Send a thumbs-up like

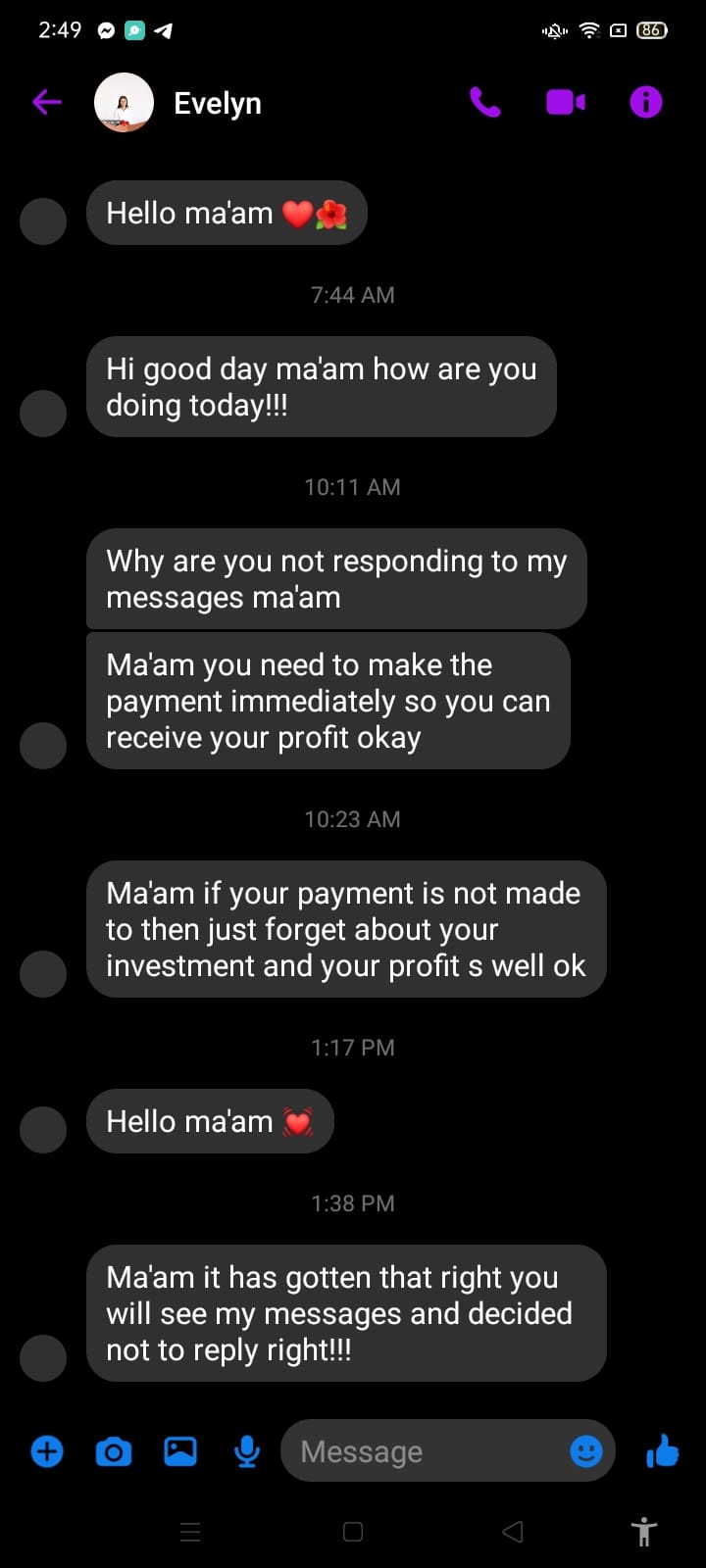point(663,1451)
